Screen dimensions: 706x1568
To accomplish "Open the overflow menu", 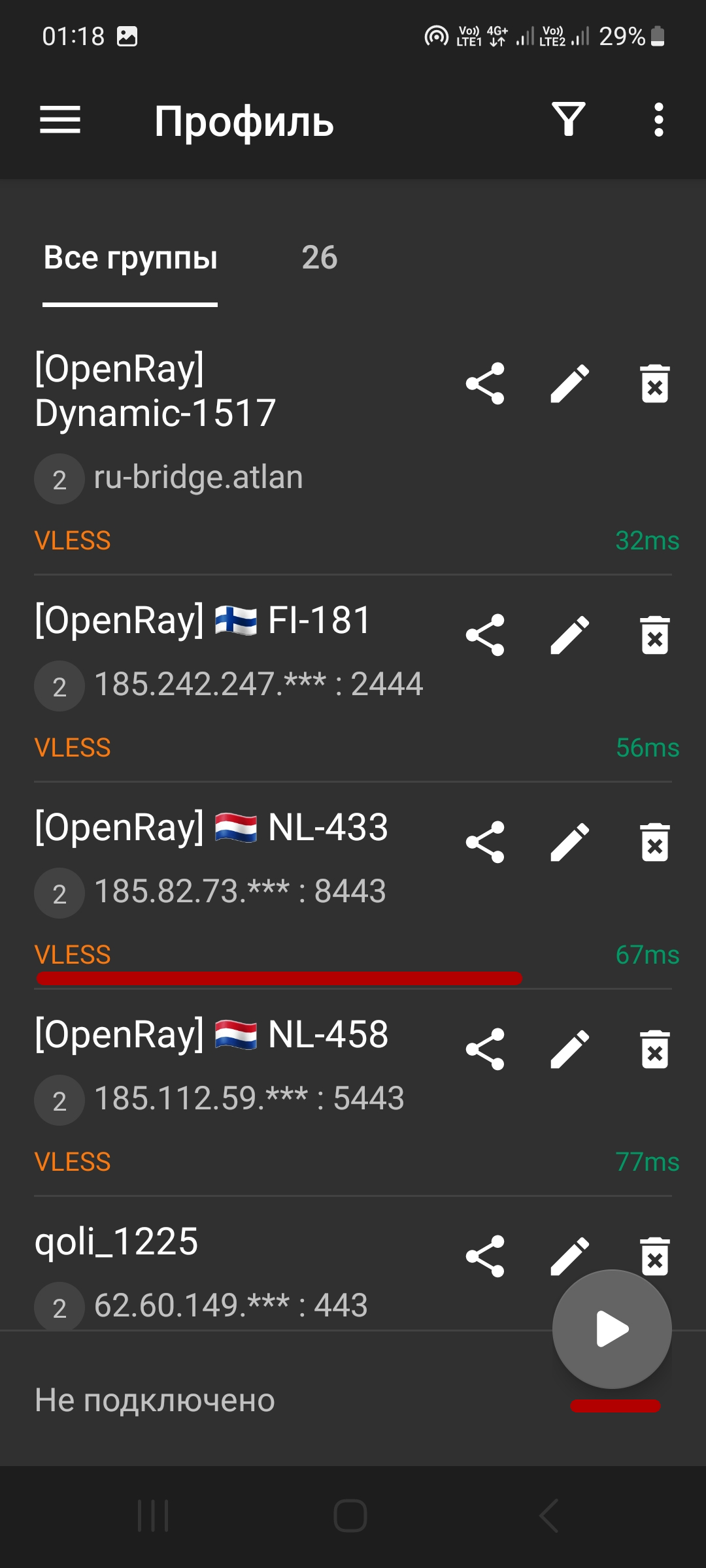I will point(658,120).
